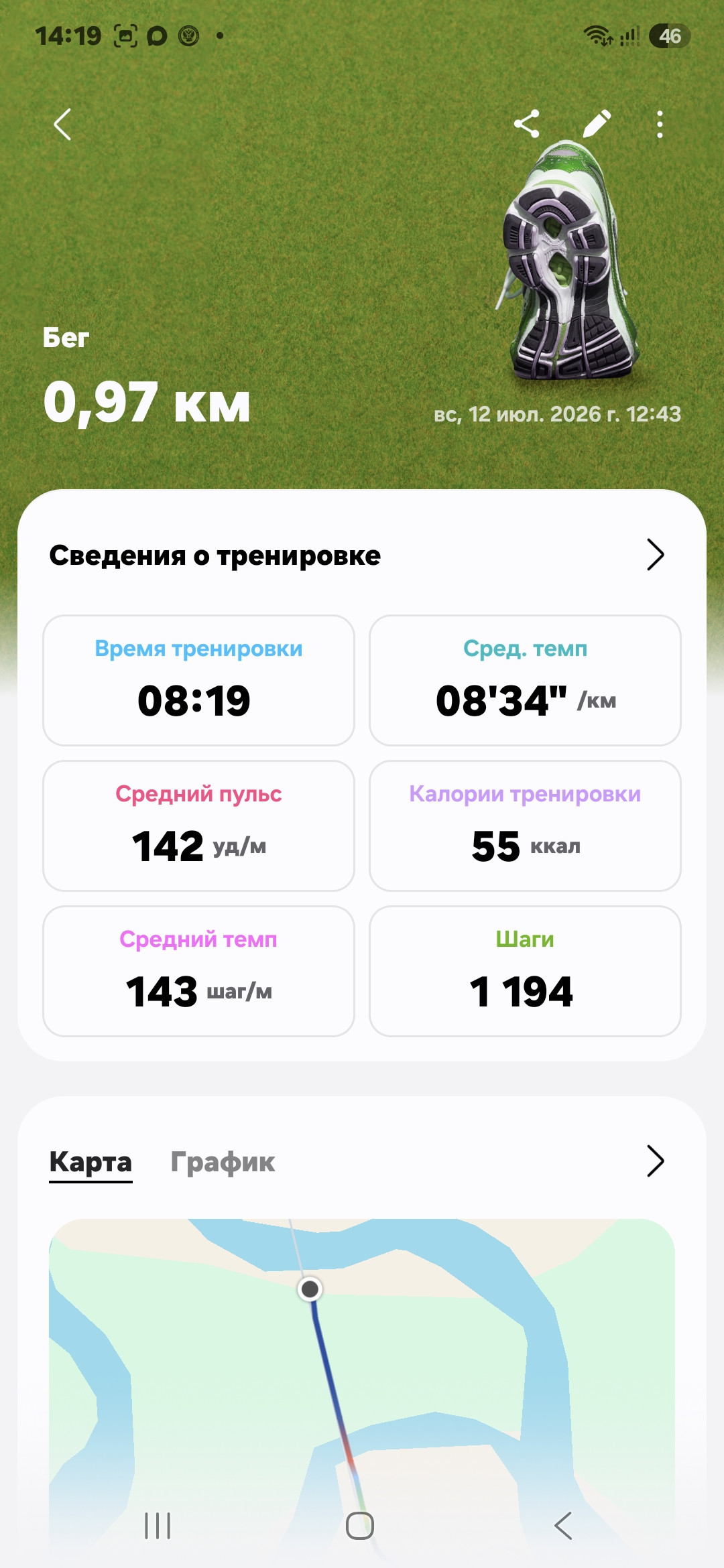The image size is (724, 1568).
Task: Go back using the top-left arrow
Action: (62, 125)
